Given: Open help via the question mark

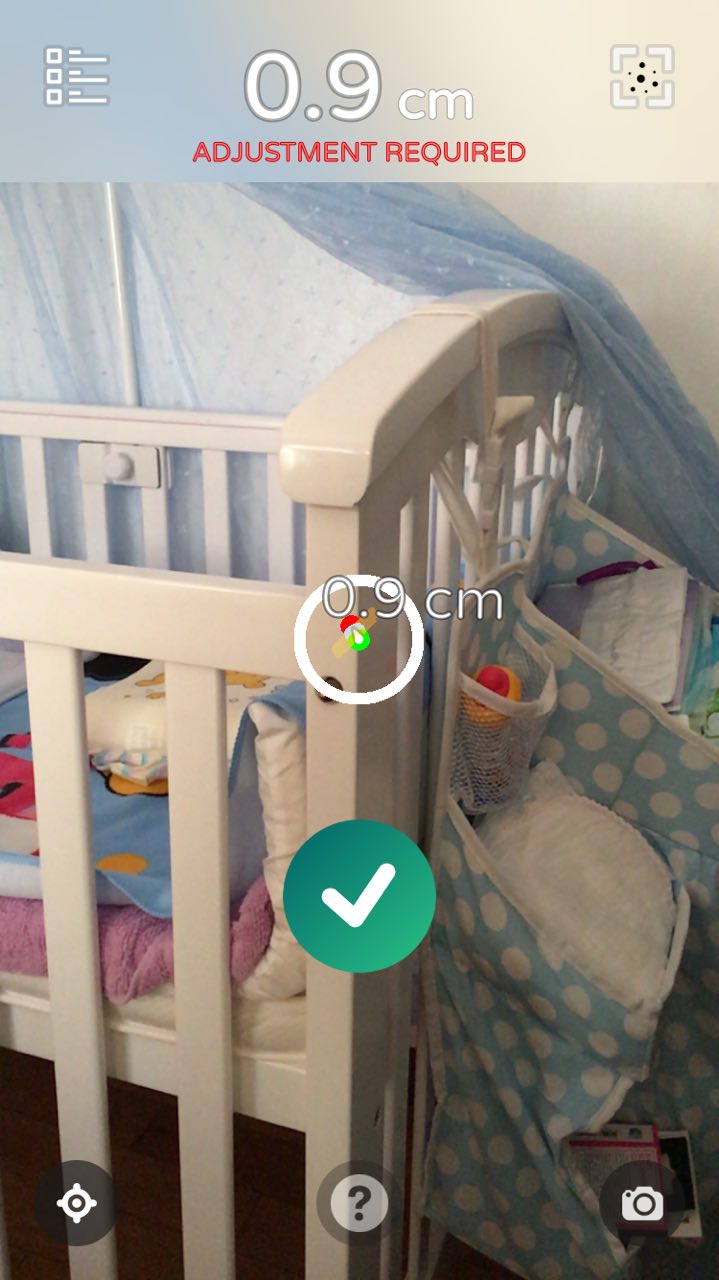Looking at the screenshot, I should tap(358, 1203).
